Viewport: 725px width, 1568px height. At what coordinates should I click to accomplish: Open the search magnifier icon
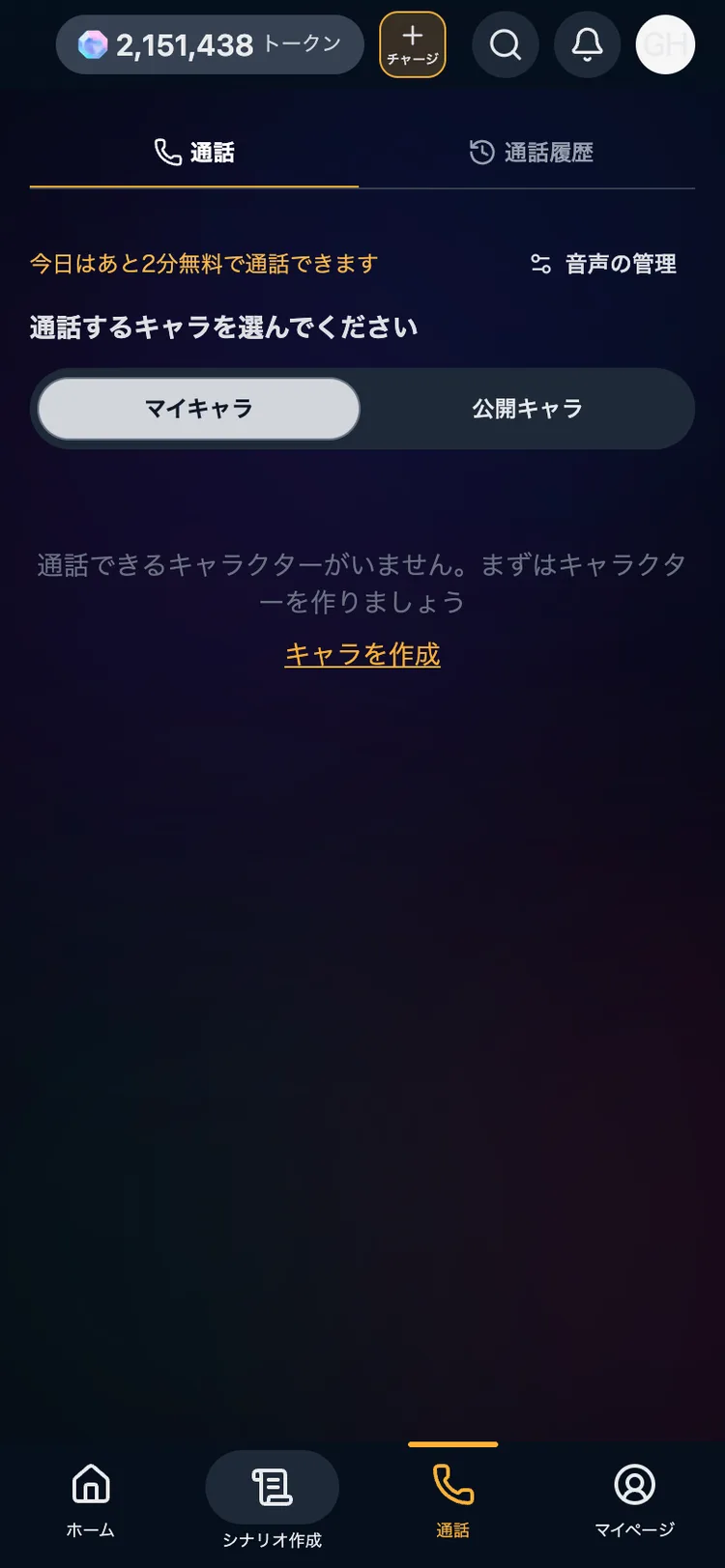pyautogui.click(x=505, y=44)
